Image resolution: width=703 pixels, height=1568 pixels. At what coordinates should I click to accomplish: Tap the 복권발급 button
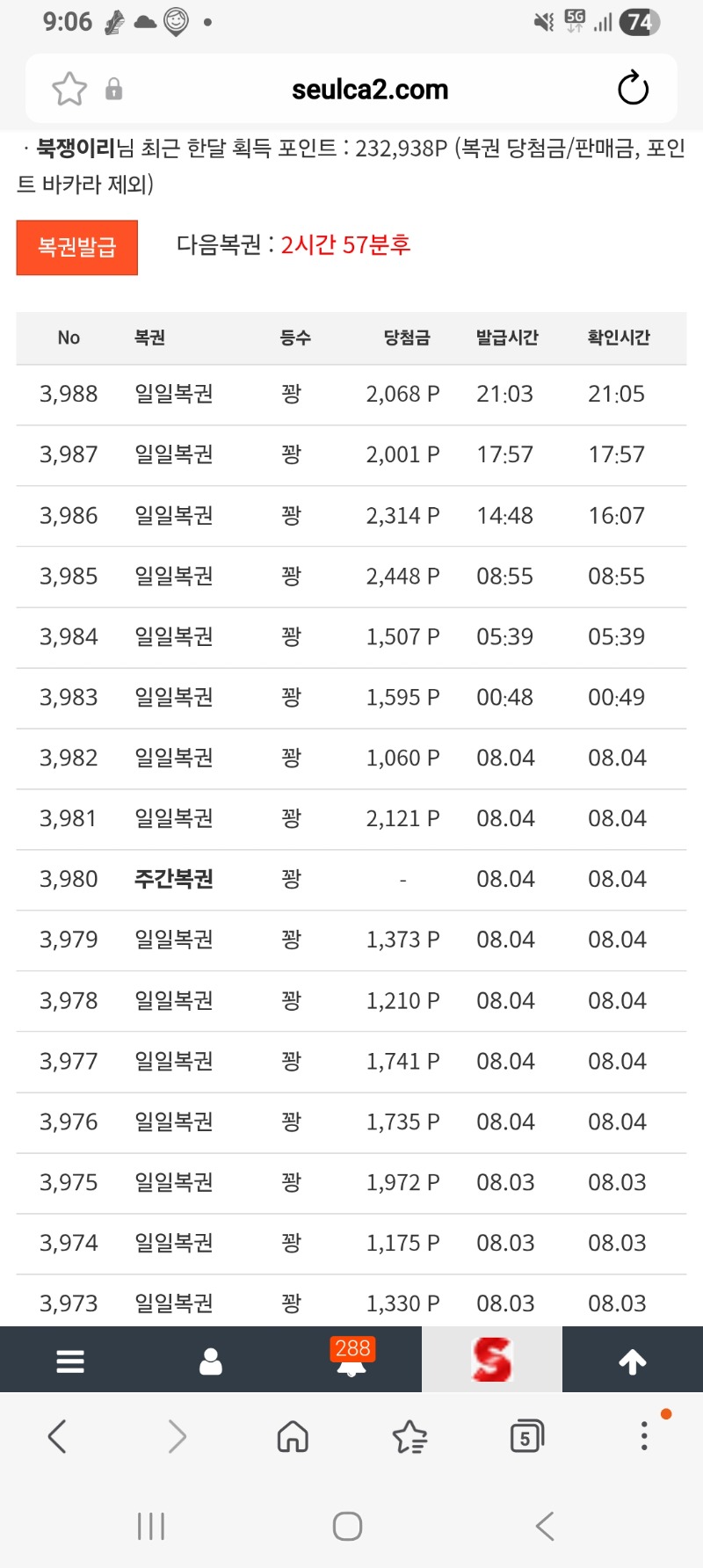(x=77, y=247)
